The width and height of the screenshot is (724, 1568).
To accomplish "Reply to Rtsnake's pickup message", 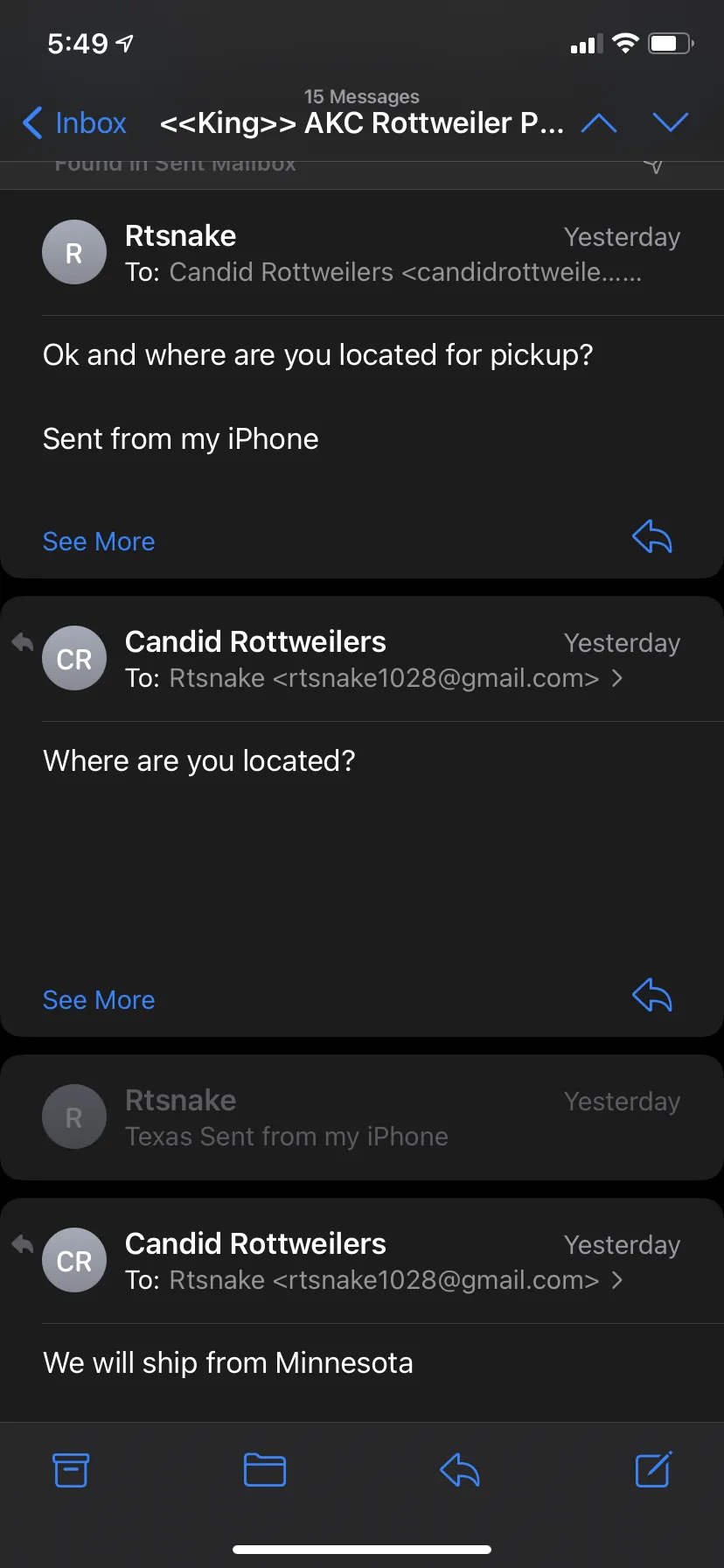I will pyautogui.click(x=652, y=536).
